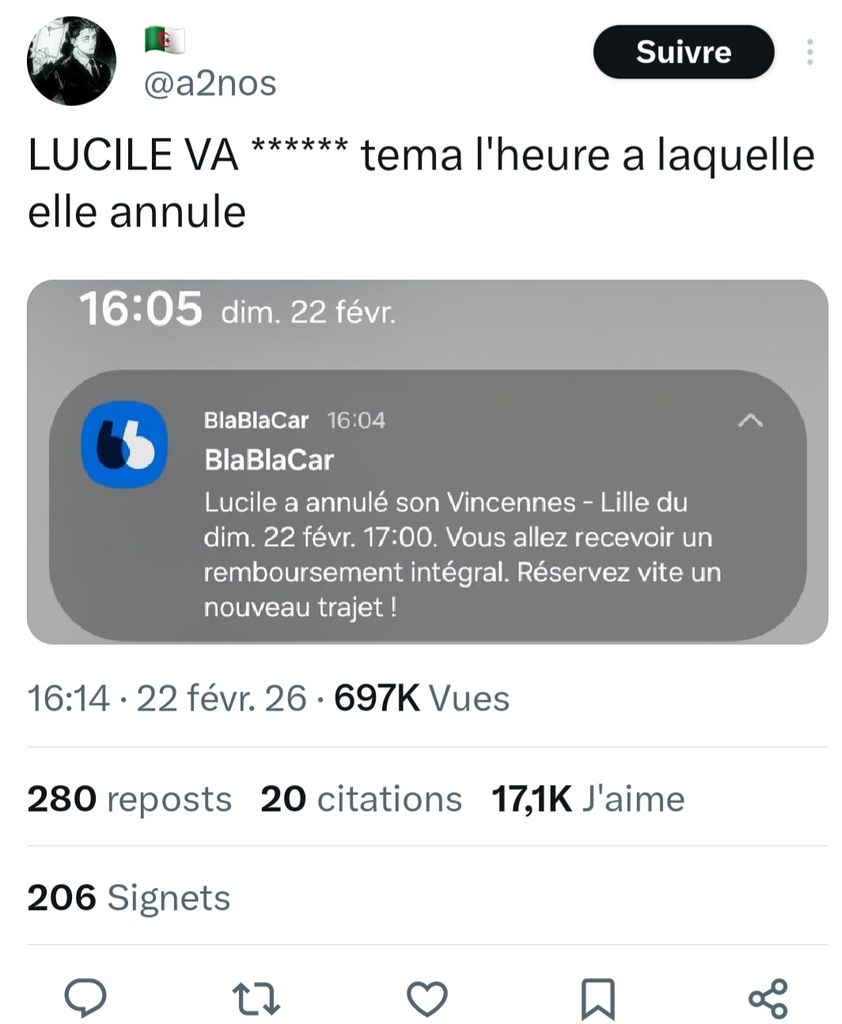842x1024 pixels.
Task: Follow @a2nos with the Suivre button
Action: pos(683,52)
